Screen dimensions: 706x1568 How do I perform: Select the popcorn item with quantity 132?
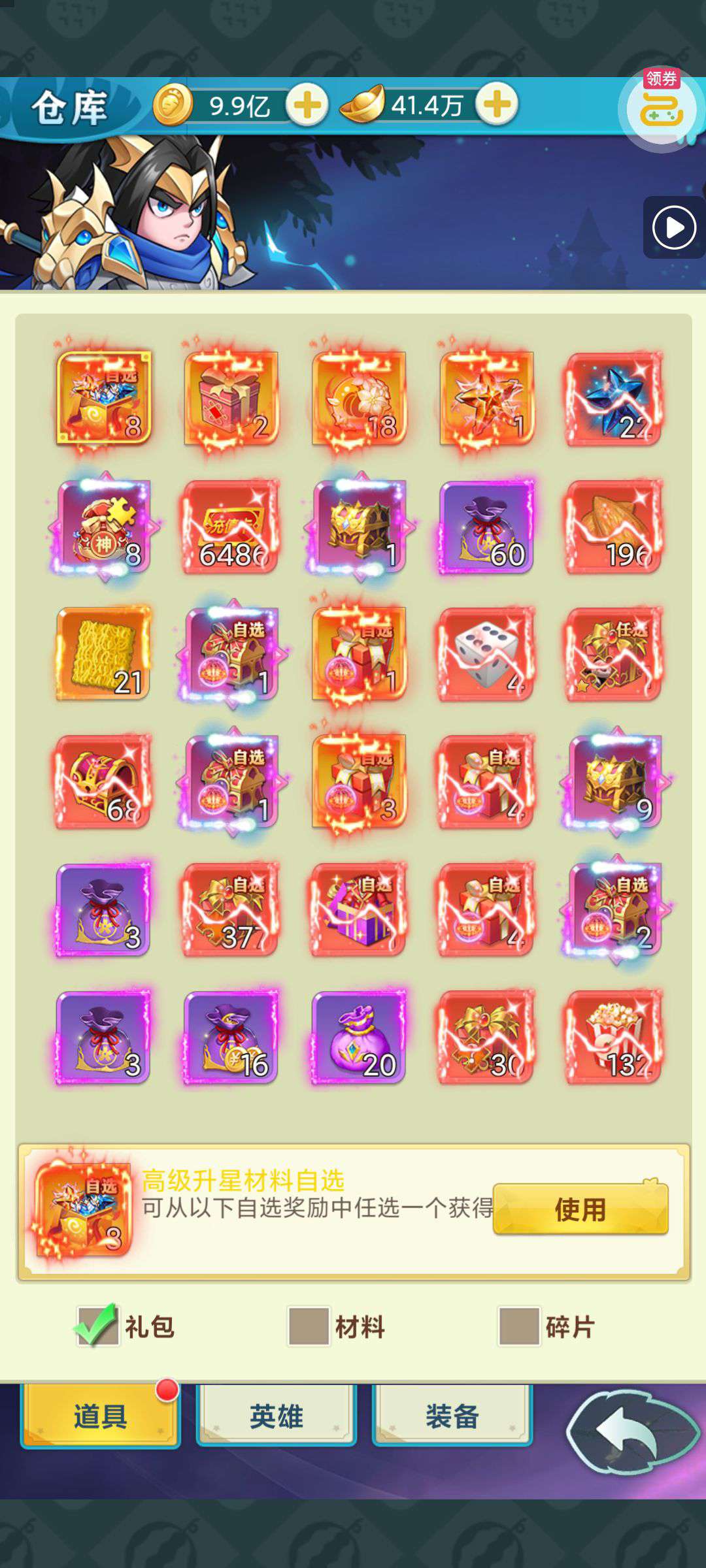pos(614,1037)
